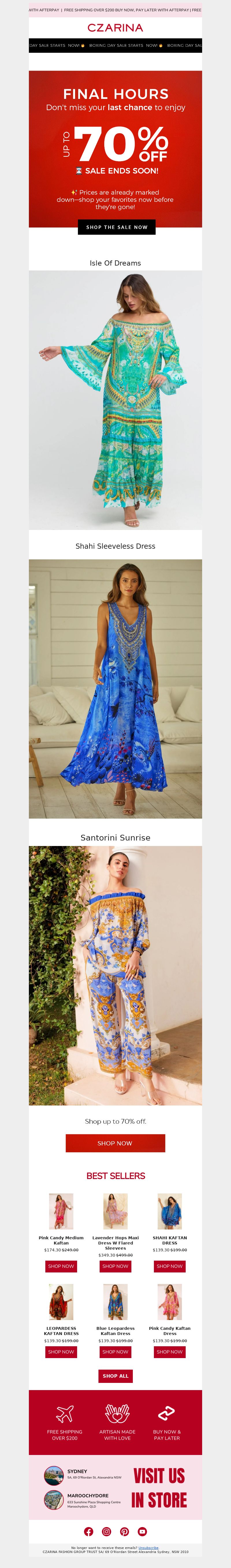Tap the red SHOP NOW button under 'Shop up to 70% off'
Screen dimensions: 231x1568
point(115,1142)
